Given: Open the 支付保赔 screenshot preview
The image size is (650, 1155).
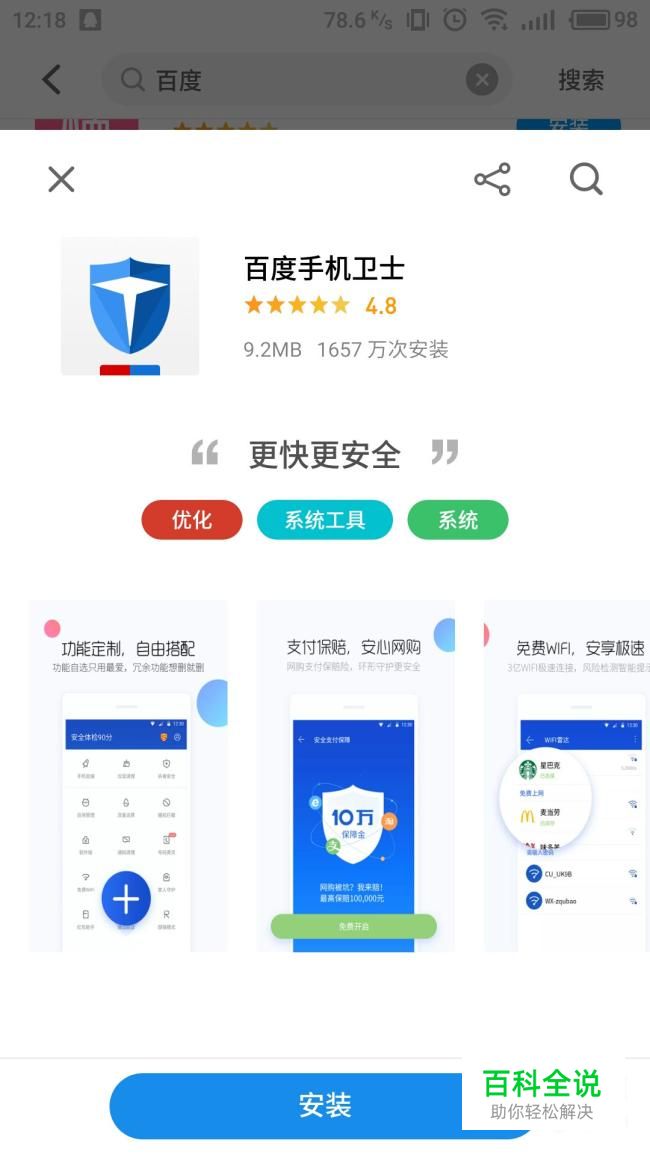Looking at the screenshot, I should click(x=356, y=776).
